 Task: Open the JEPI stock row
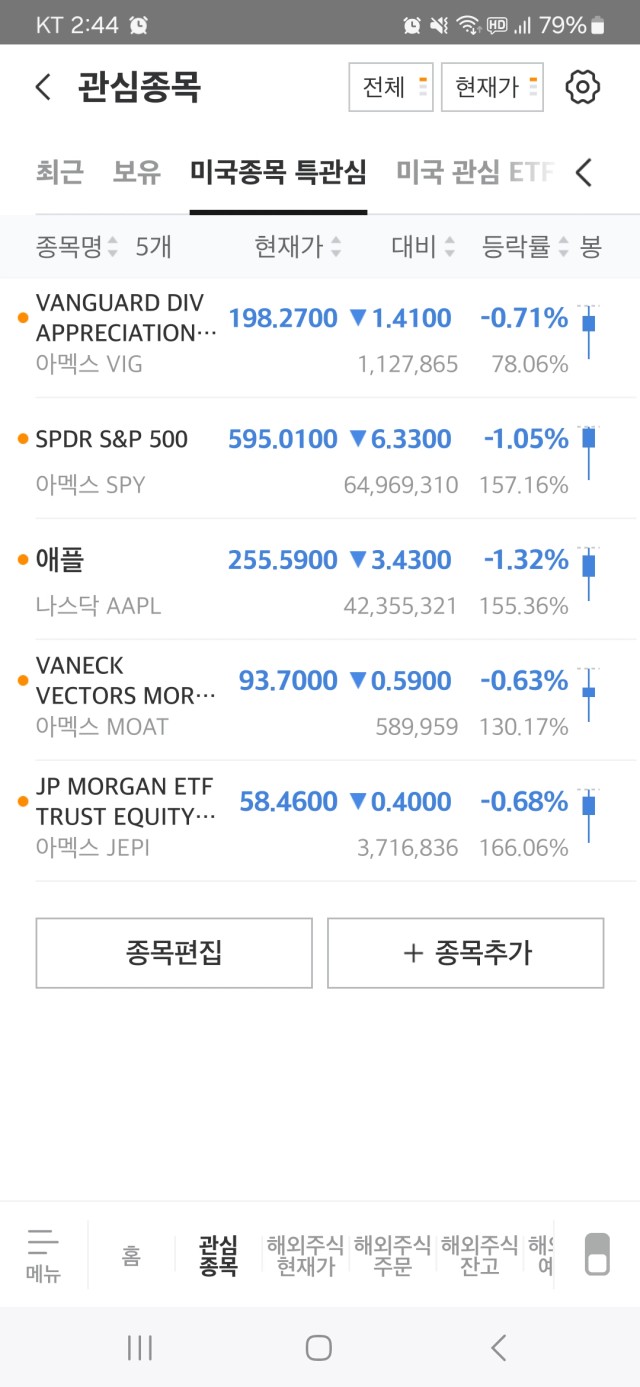(320, 822)
